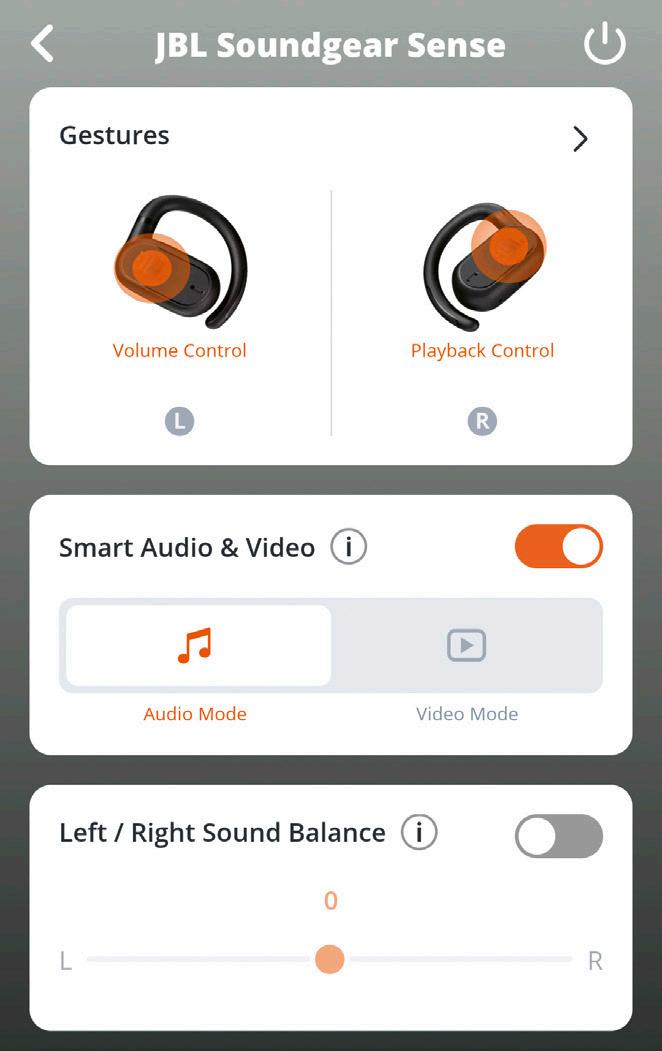
Task: Enable Left / Right Sound Balance
Action: click(558, 836)
